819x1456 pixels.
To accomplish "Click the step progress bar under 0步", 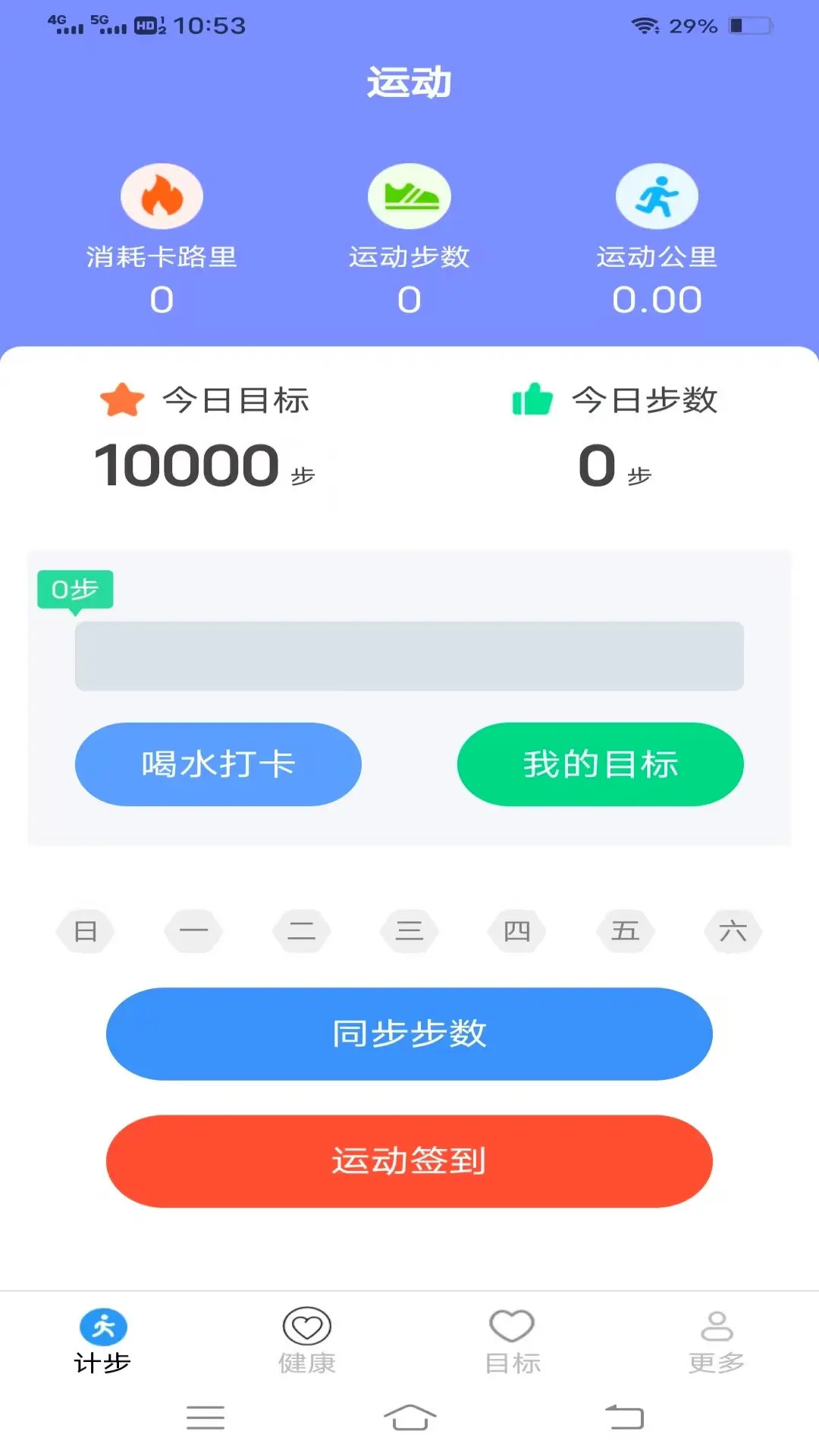I will (409, 655).
